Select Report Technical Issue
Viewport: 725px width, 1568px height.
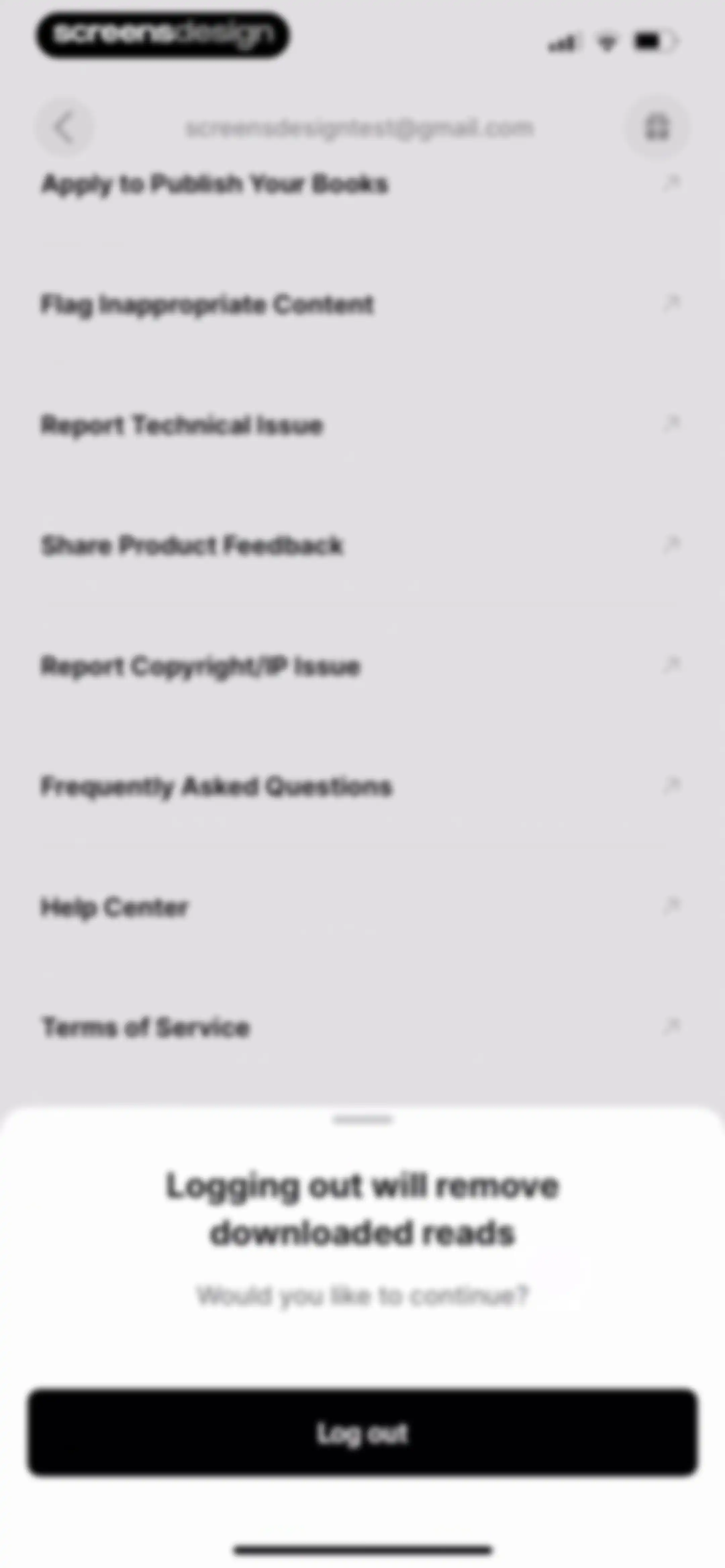point(362,424)
